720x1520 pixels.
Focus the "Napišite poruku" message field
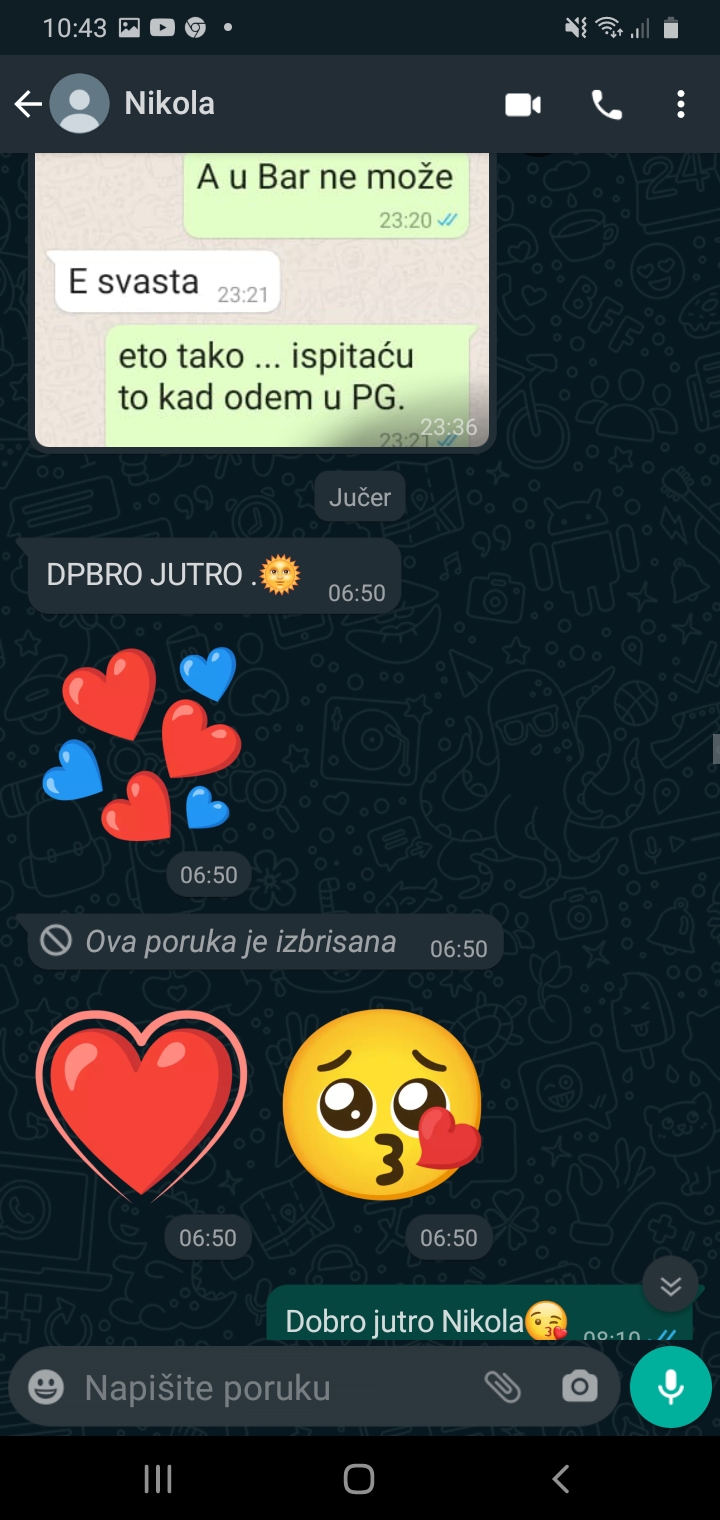[x=270, y=1387]
